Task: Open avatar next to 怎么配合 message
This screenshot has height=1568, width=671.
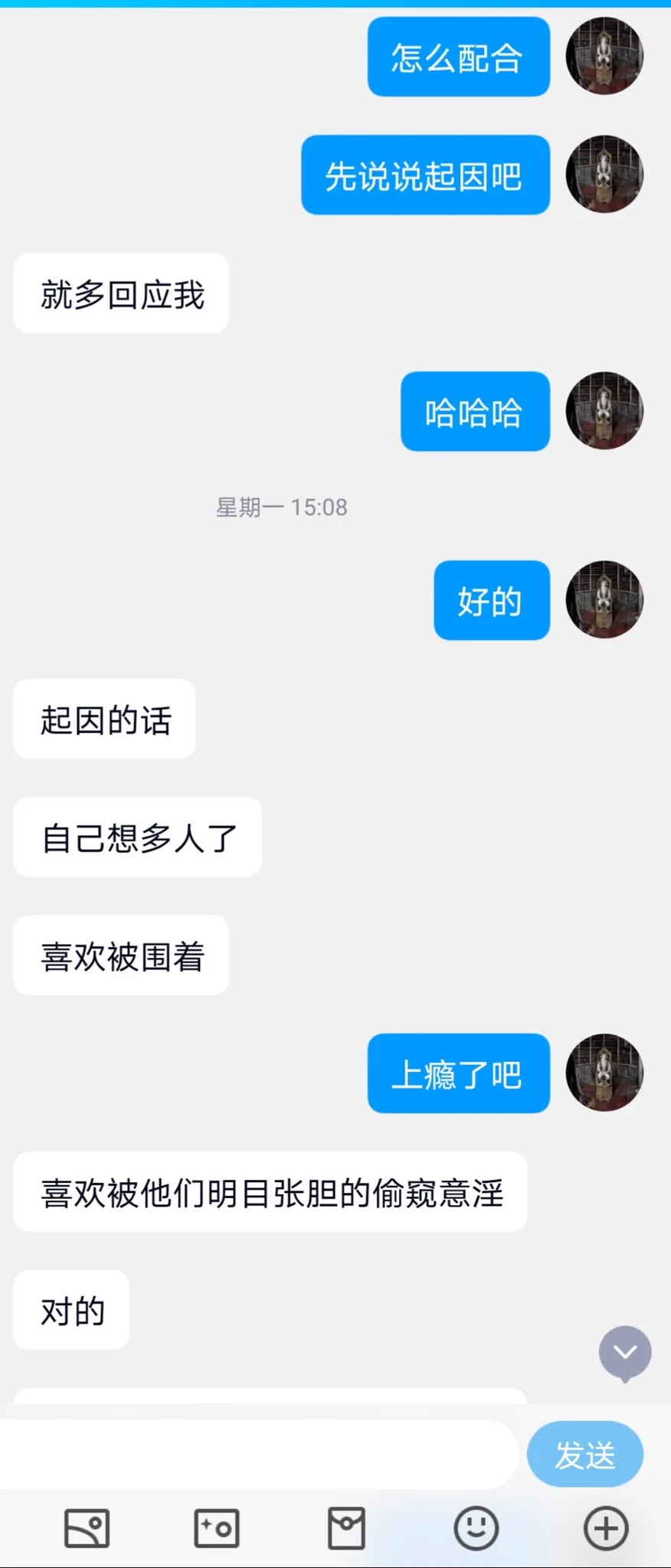Action: [604, 56]
